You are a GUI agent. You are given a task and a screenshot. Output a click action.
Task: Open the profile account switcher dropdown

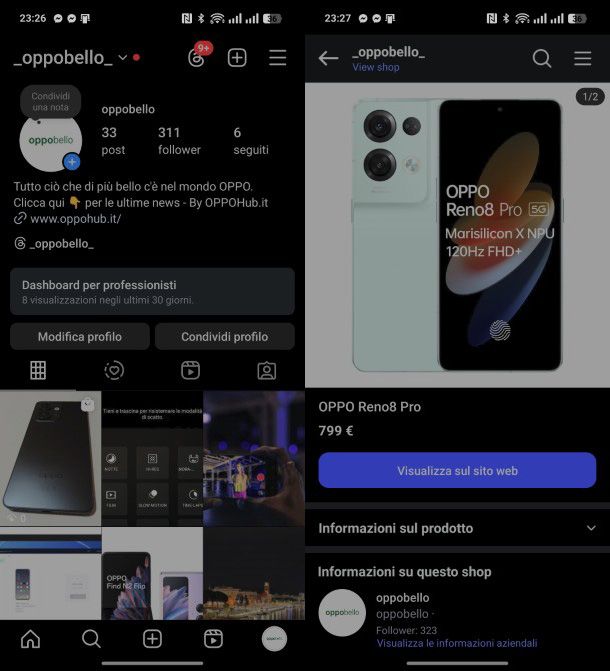click(x=123, y=58)
